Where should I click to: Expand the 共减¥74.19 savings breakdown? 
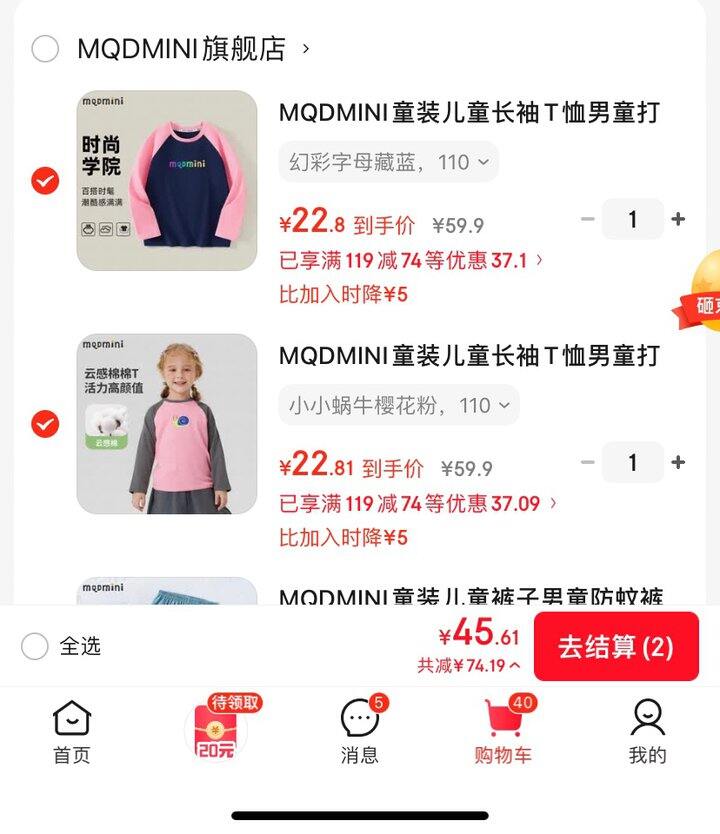(x=469, y=666)
